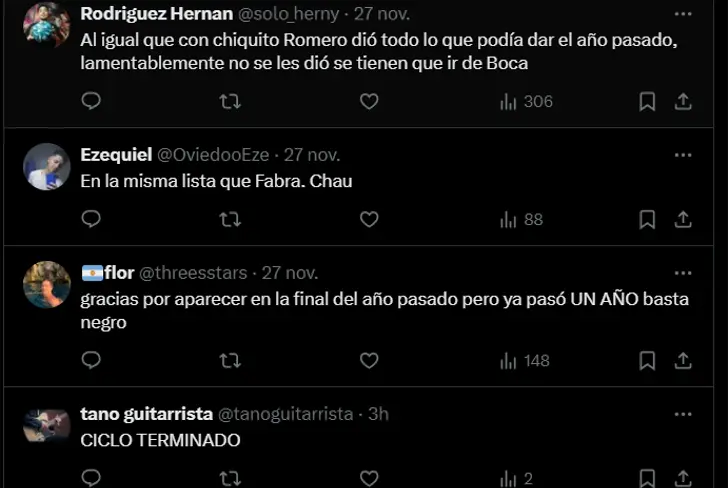Image resolution: width=728 pixels, height=488 pixels.
Task: Open overflow menu on Rodriguez Hernan's tweet
Action: coord(683,14)
